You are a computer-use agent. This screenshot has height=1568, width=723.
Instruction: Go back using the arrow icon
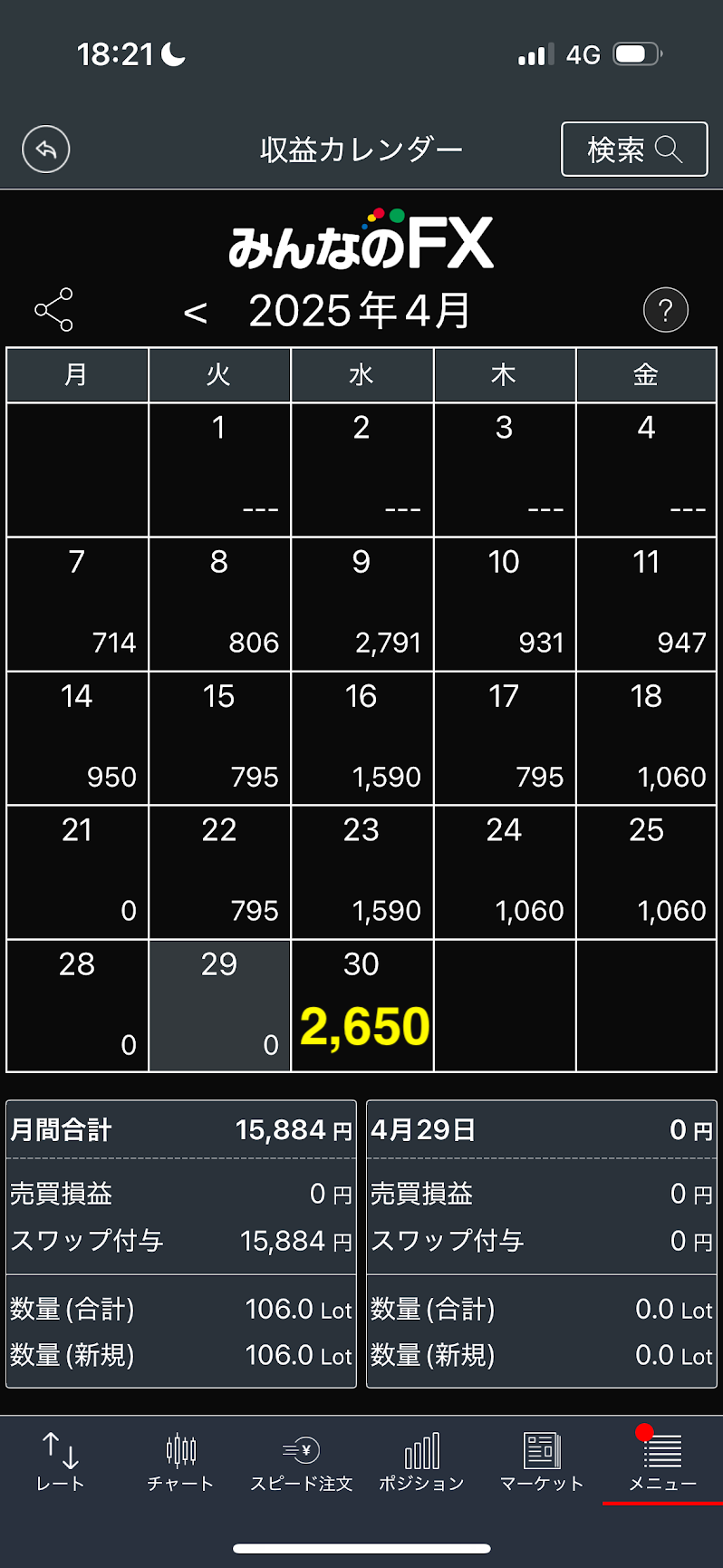pos(46,150)
